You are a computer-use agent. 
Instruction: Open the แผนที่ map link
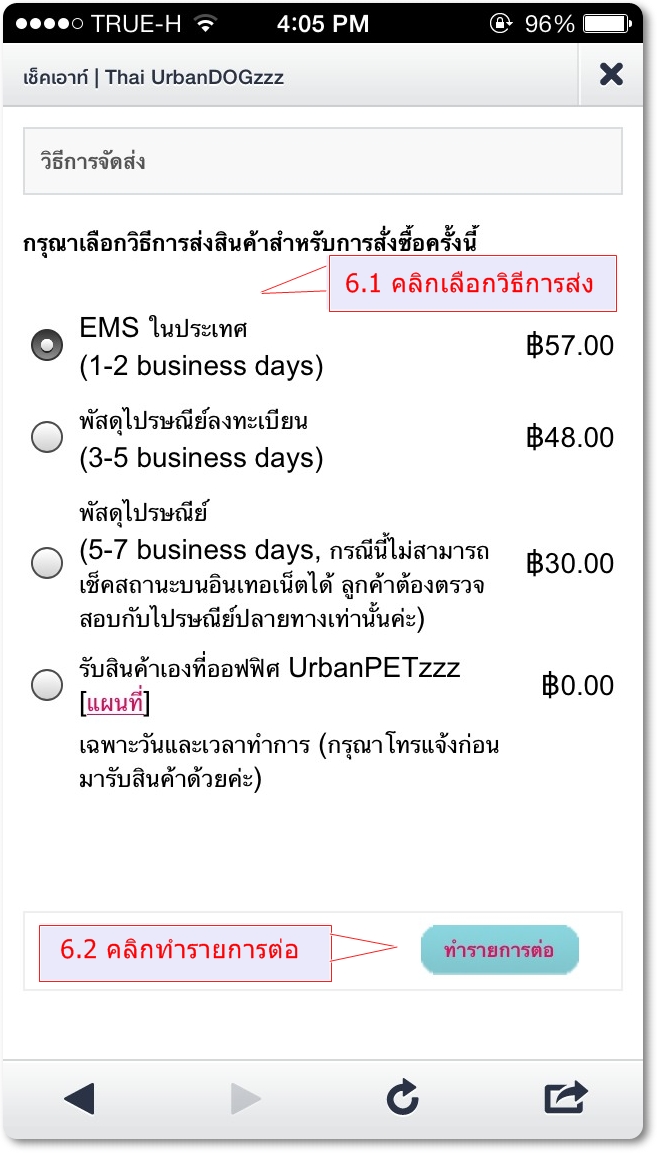pos(116,705)
